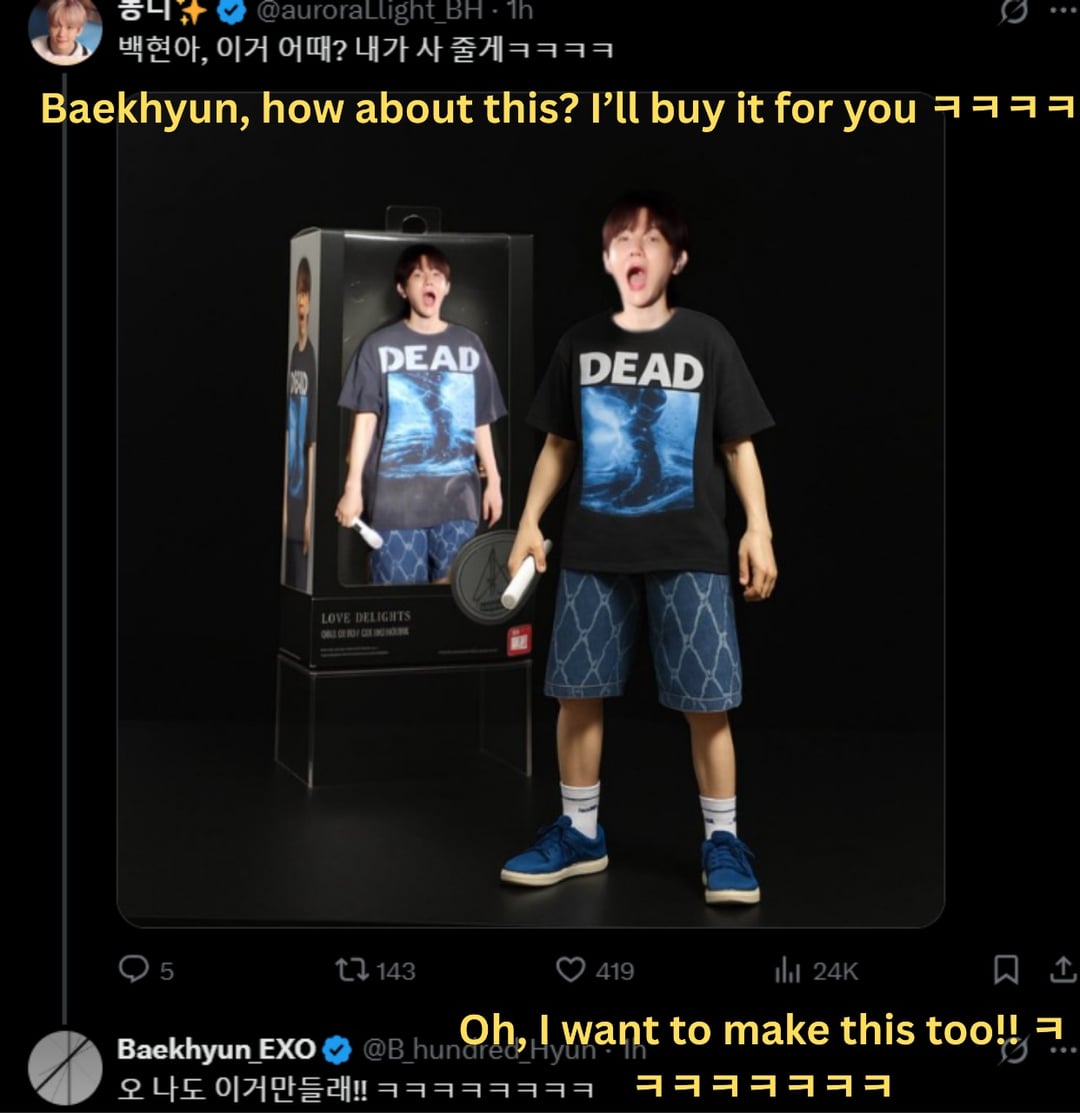Like the tweet with 419 likes
The image size is (1080, 1113).
[x=570, y=970]
